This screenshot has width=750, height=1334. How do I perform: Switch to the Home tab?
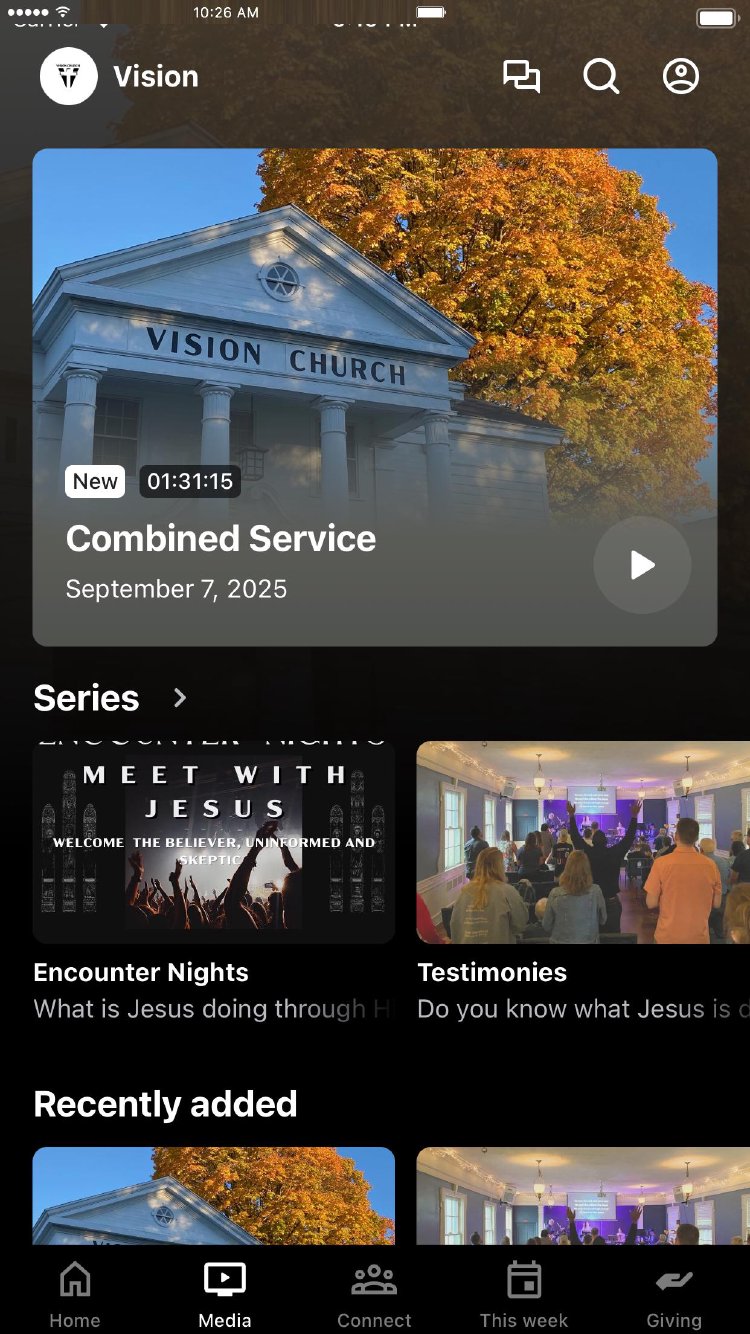(75, 1294)
